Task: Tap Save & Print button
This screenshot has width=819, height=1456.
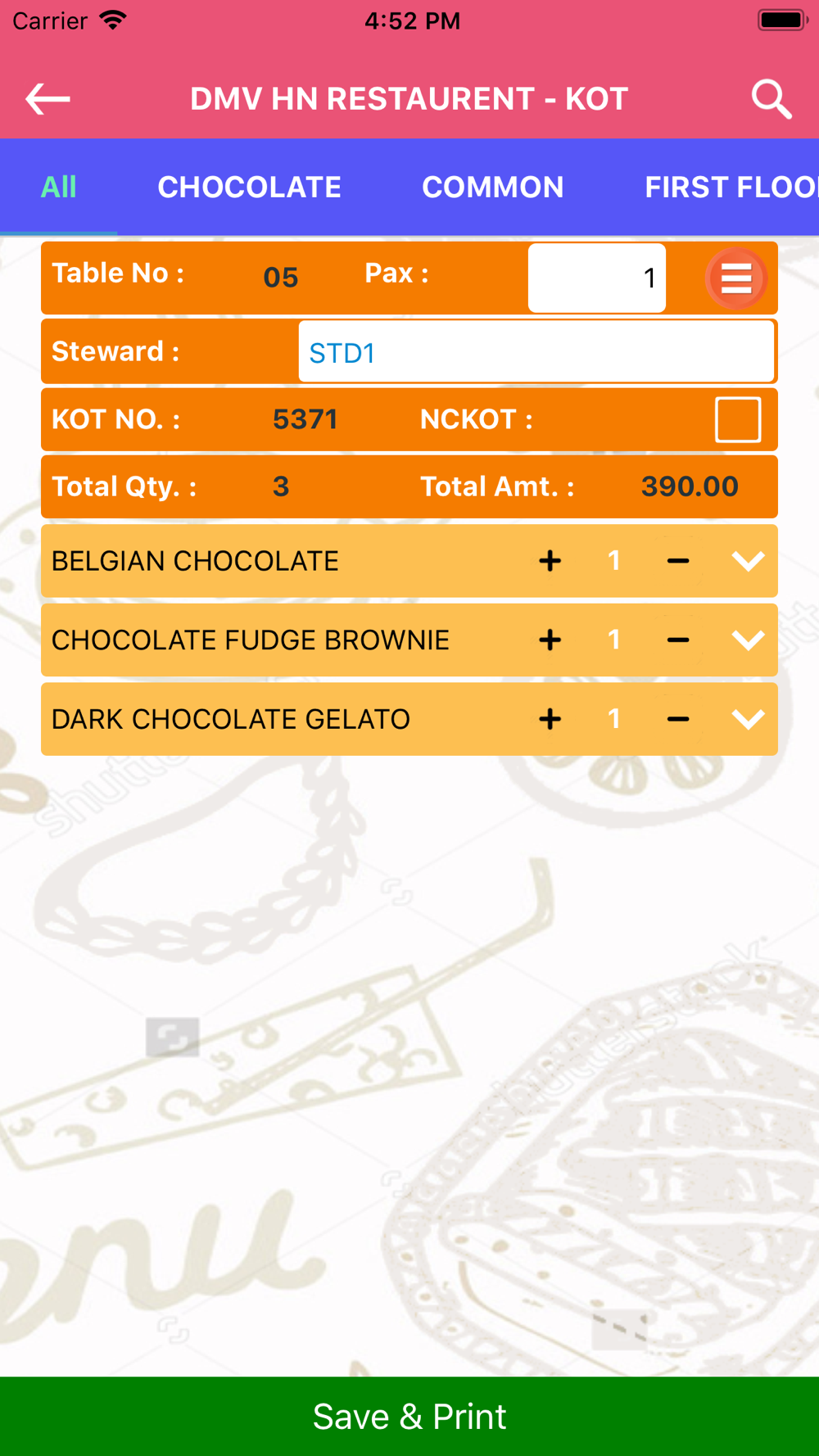Action: click(409, 1416)
